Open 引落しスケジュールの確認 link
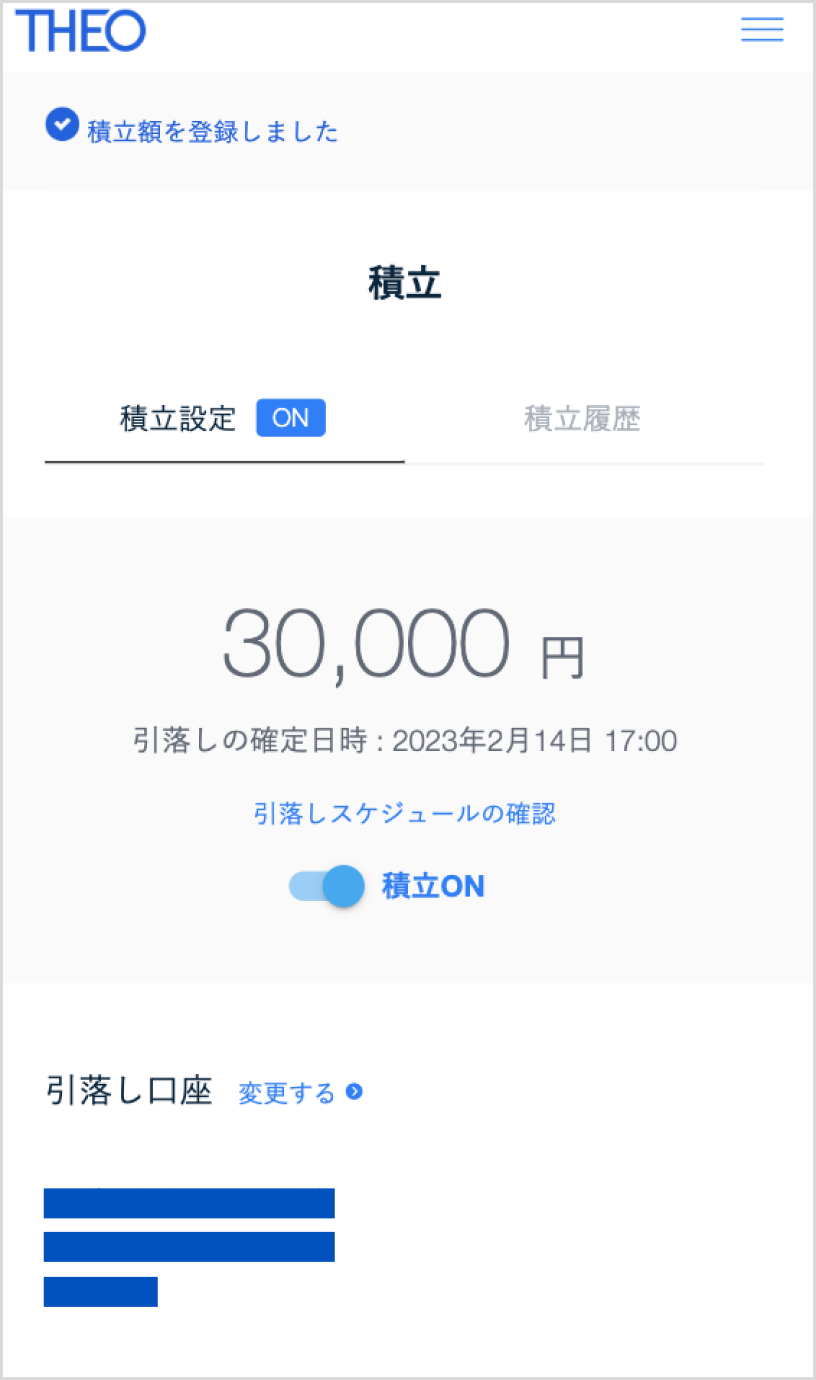 [x=405, y=814]
